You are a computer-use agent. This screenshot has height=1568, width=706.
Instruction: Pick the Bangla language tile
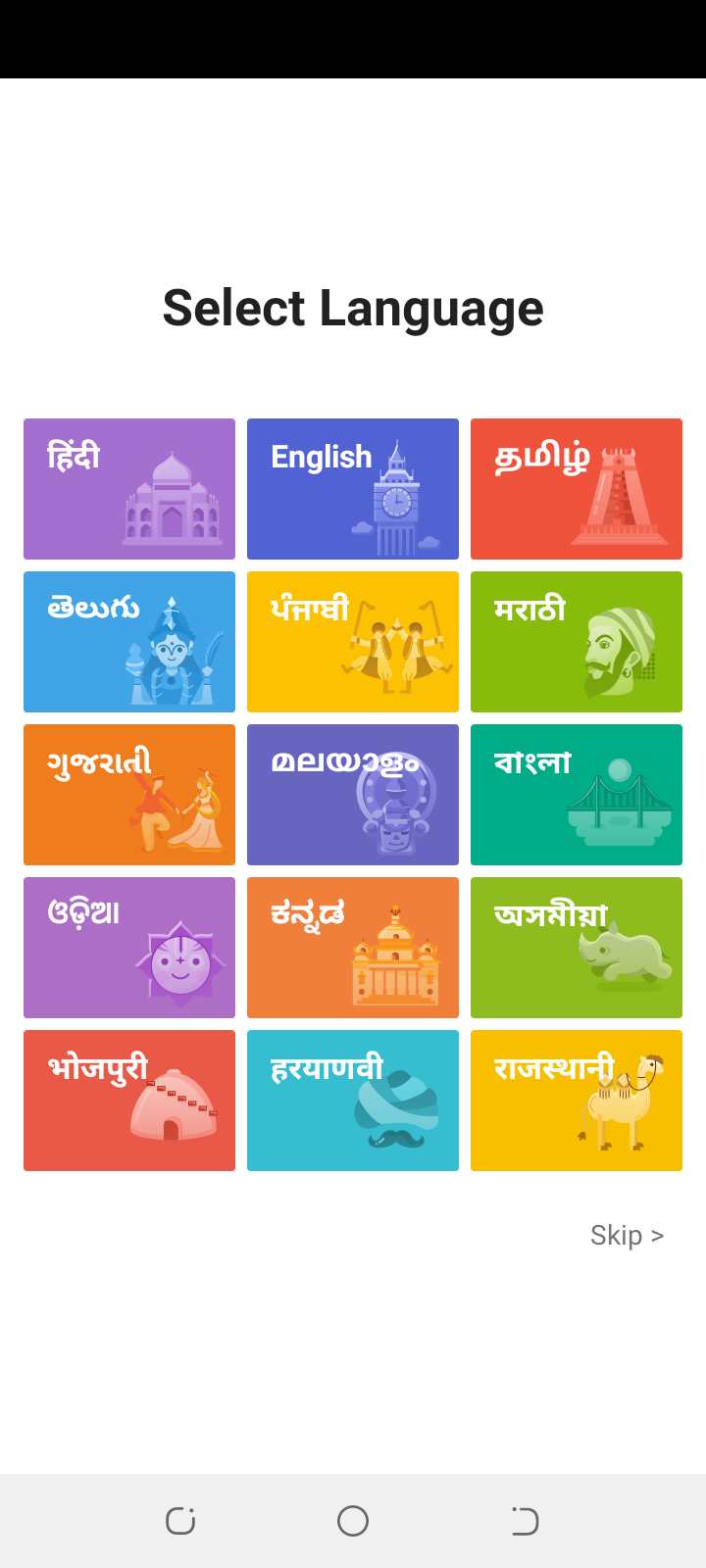577,795
